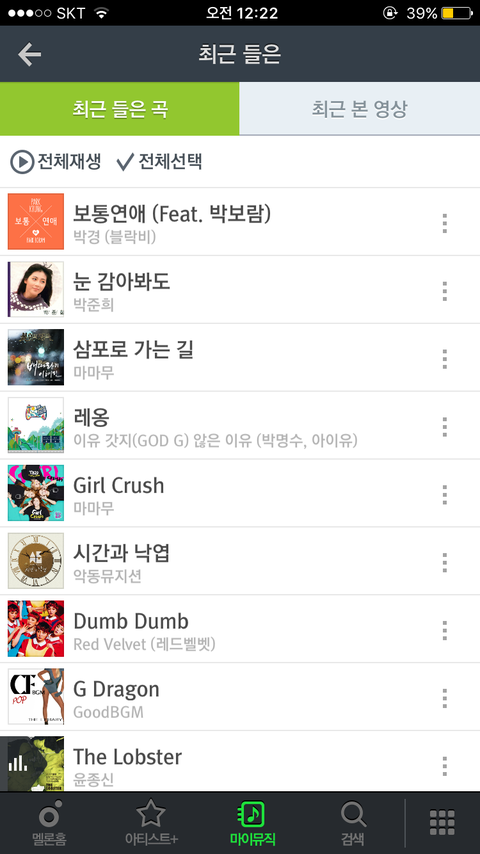This screenshot has width=480, height=854.
Task: Tap 전체재생 to play all songs
Action: [56, 162]
